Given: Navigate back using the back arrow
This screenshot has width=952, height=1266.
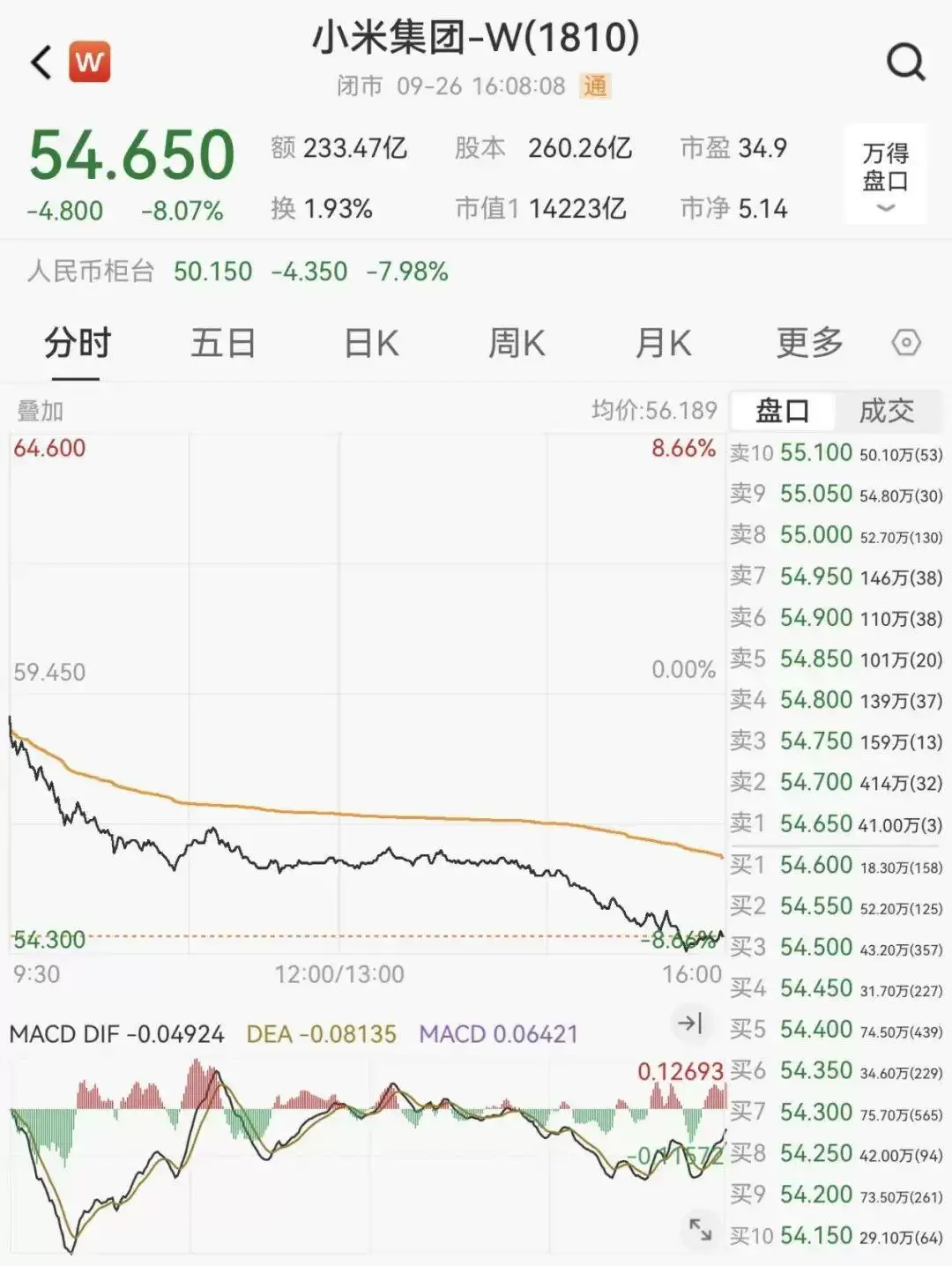Looking at the screenshot, I should click(x=39, y=63).
